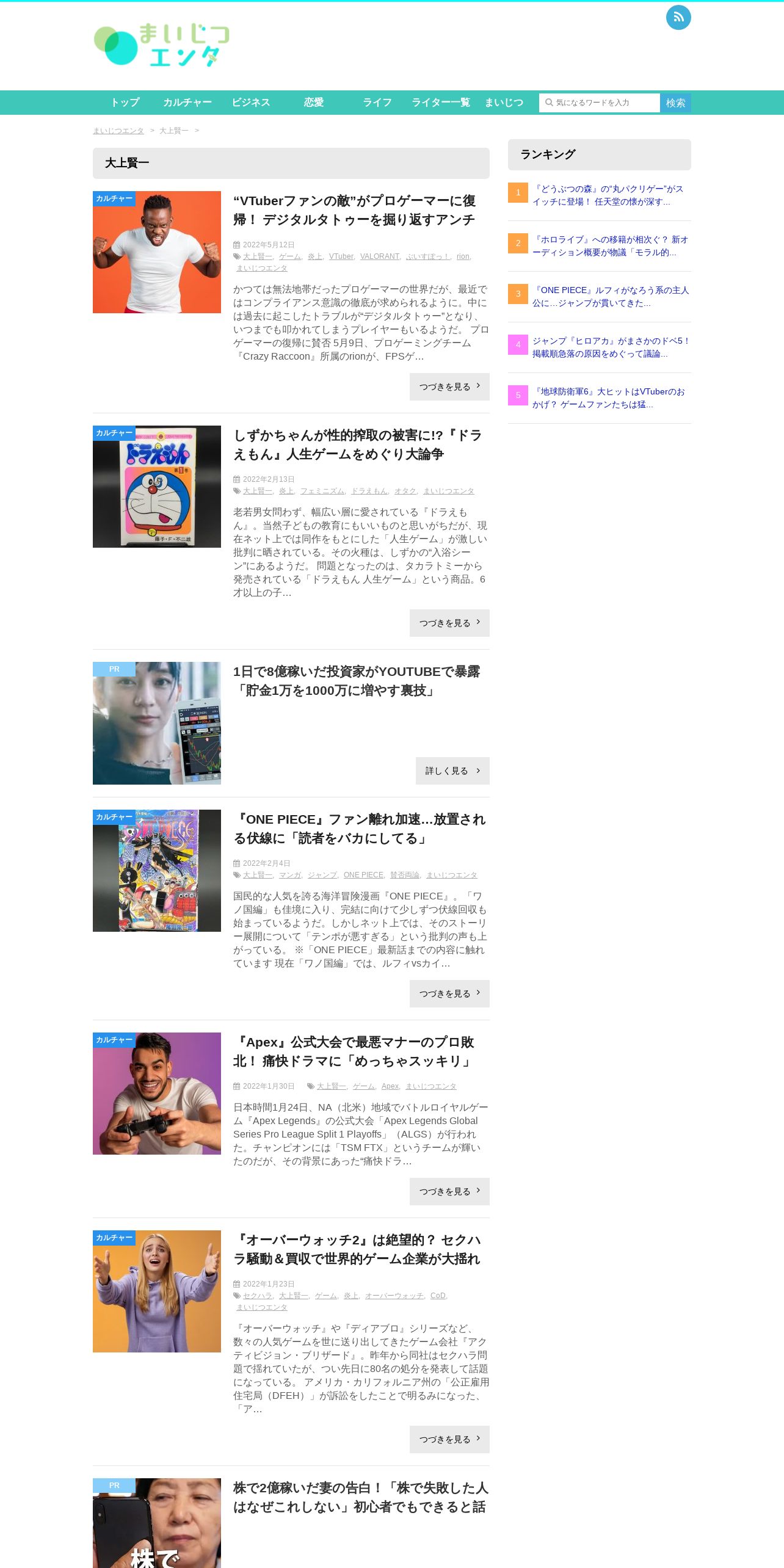This screenshot has width=784, height=1568.
Task: Open the カルチャー category in the menu bar
Action: click(x=187, y=103)
